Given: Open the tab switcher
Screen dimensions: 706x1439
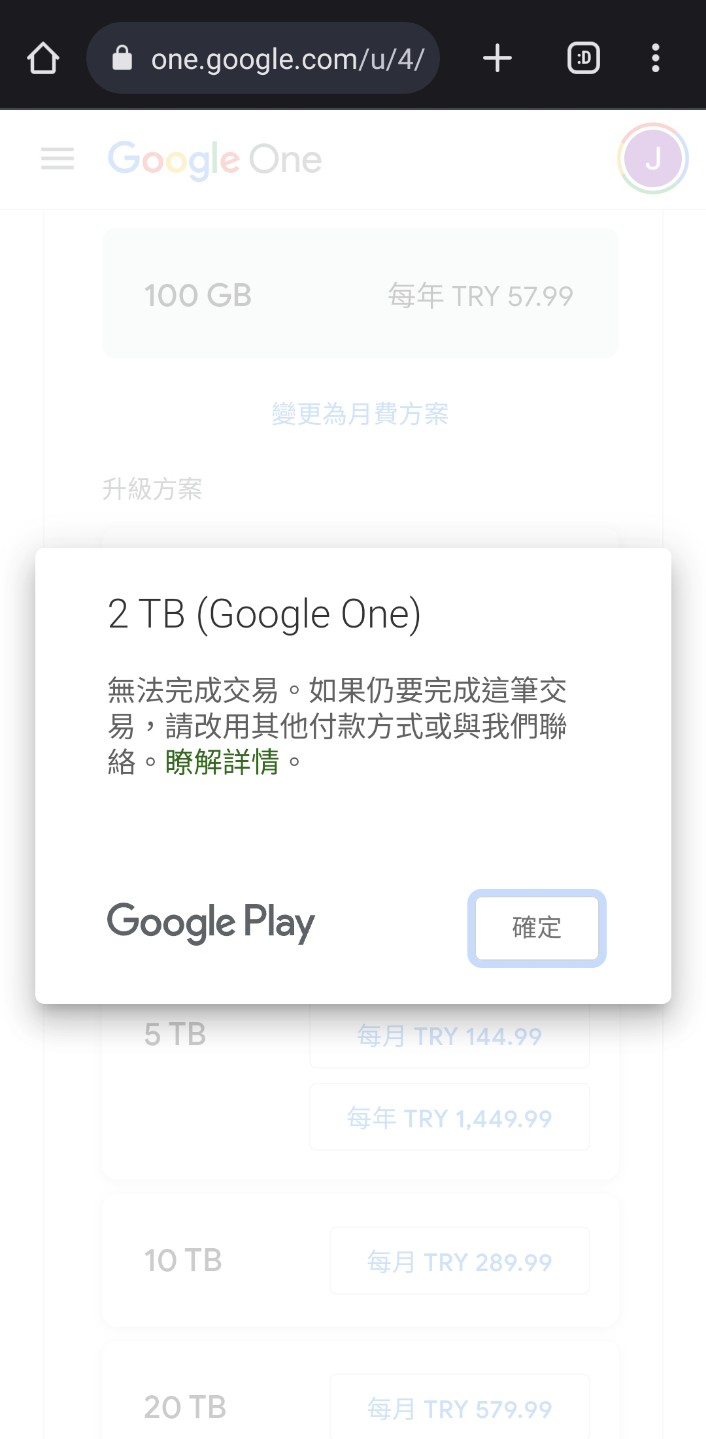Looking at the screenshot, I should (583, 59).
